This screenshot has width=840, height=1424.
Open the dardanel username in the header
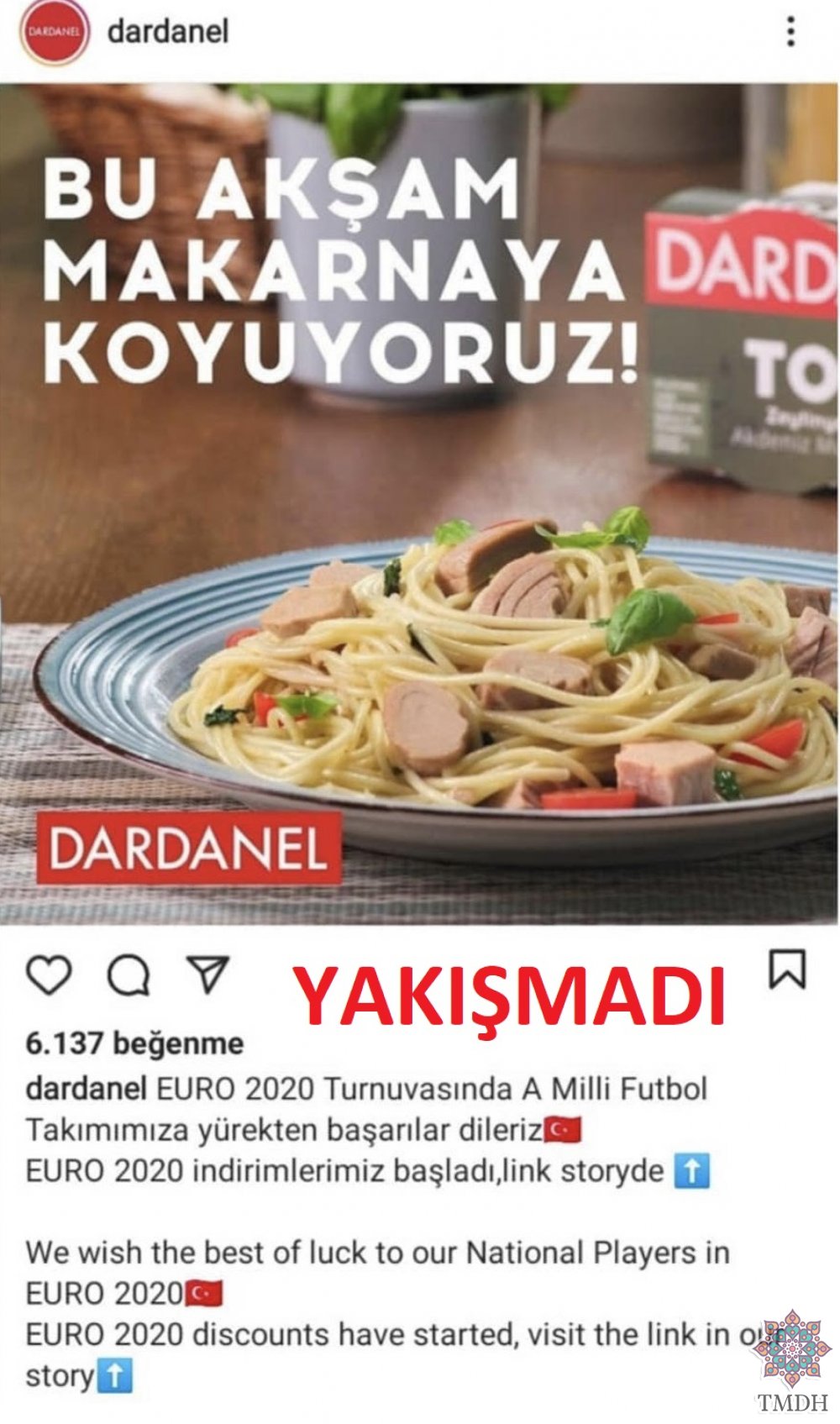tap(168, 32)
